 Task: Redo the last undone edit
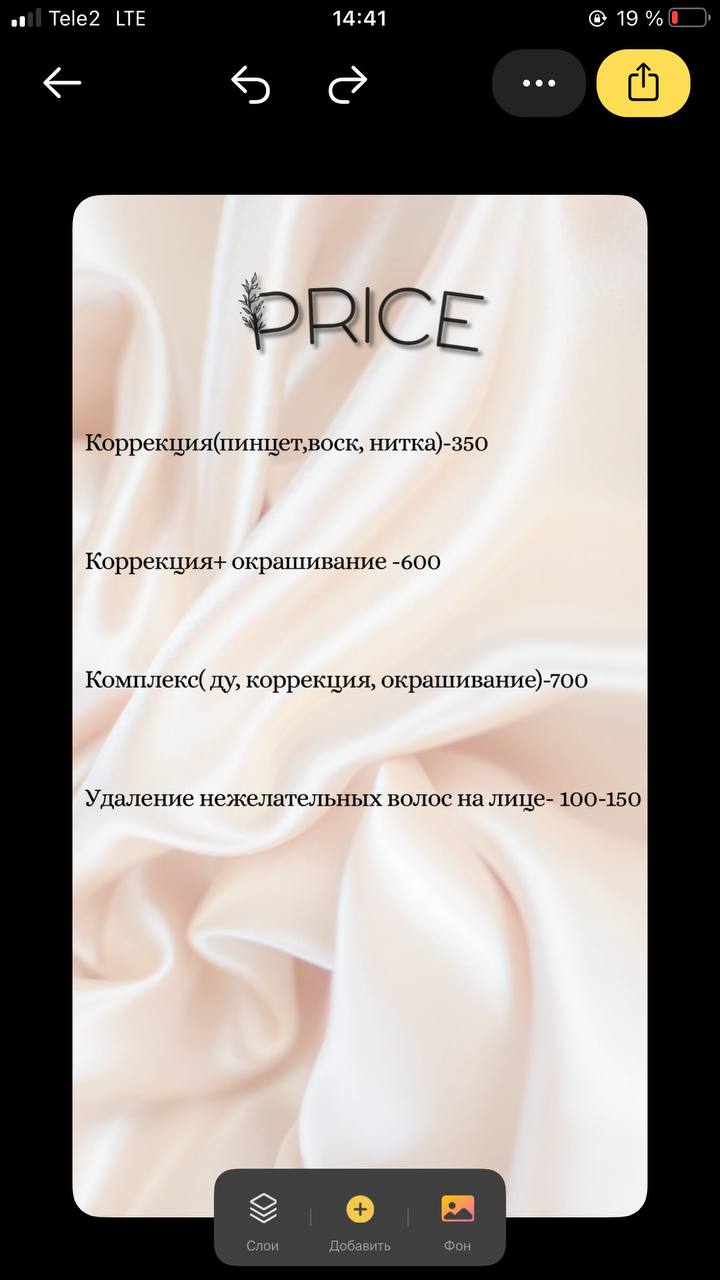[x=348, y=85]
